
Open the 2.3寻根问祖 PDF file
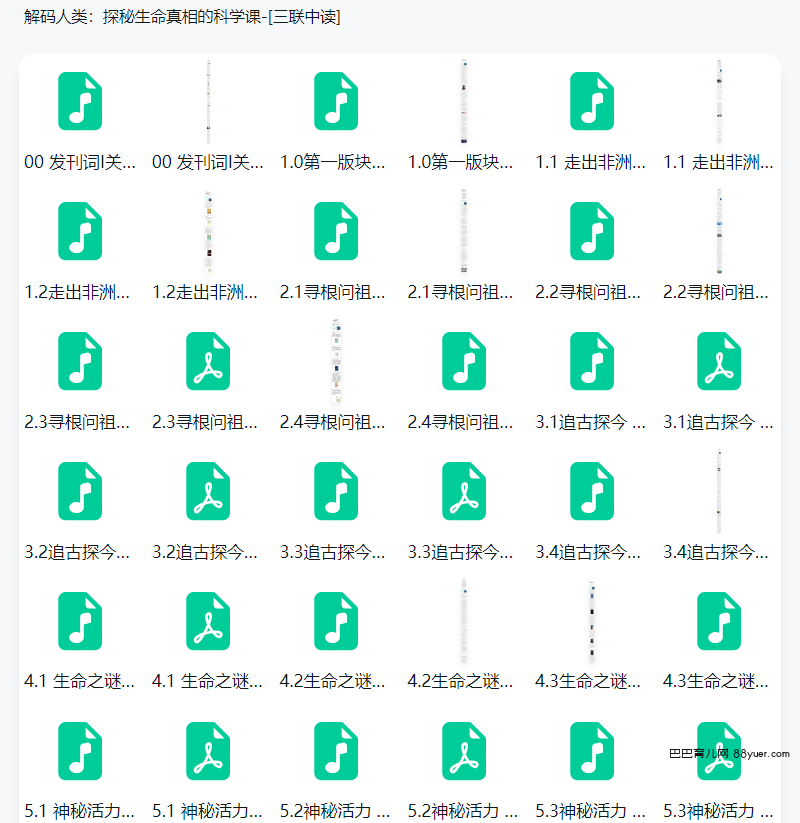(208, 361)
